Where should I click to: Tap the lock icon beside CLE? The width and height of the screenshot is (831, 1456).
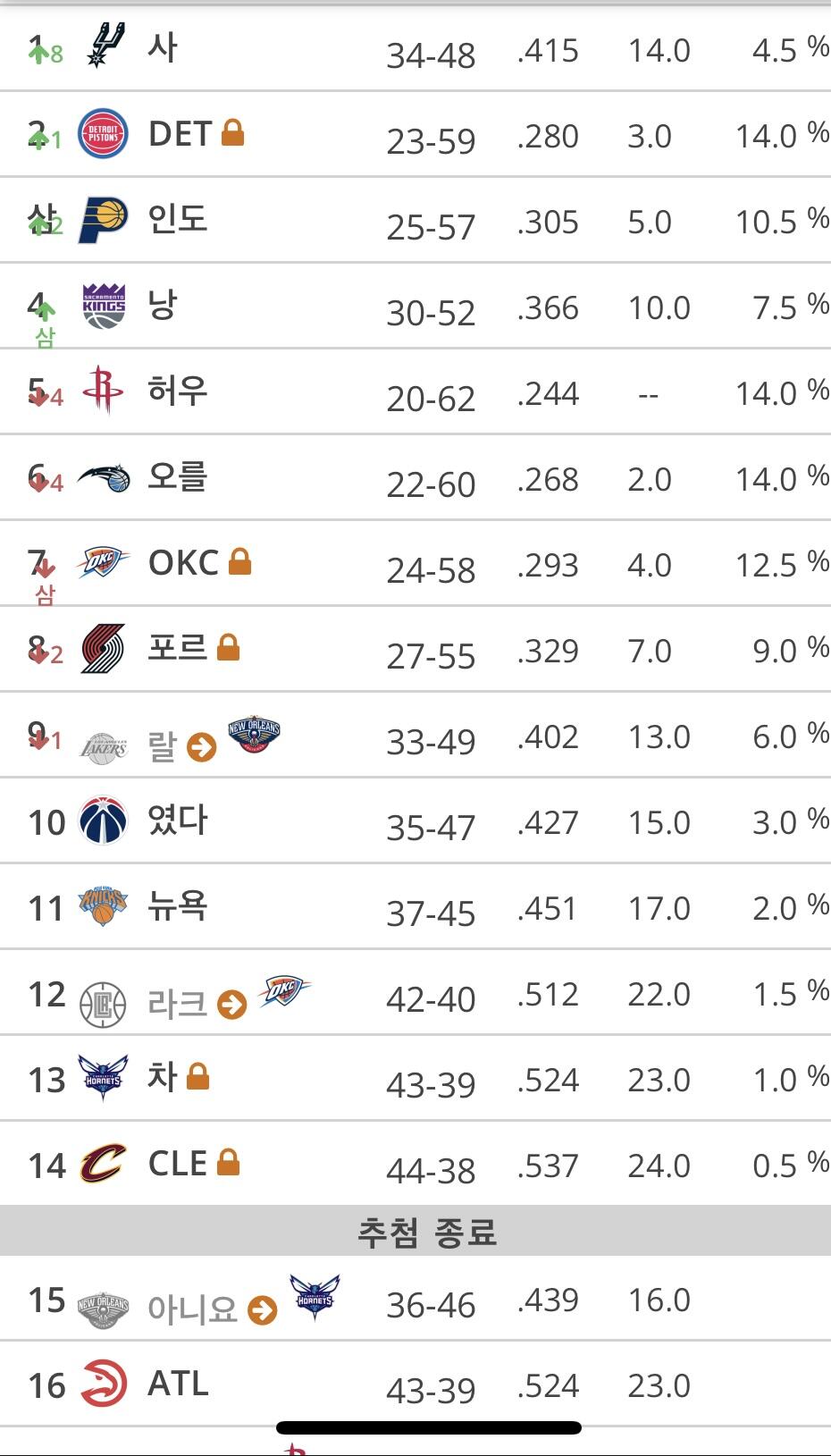(229, 1163)
